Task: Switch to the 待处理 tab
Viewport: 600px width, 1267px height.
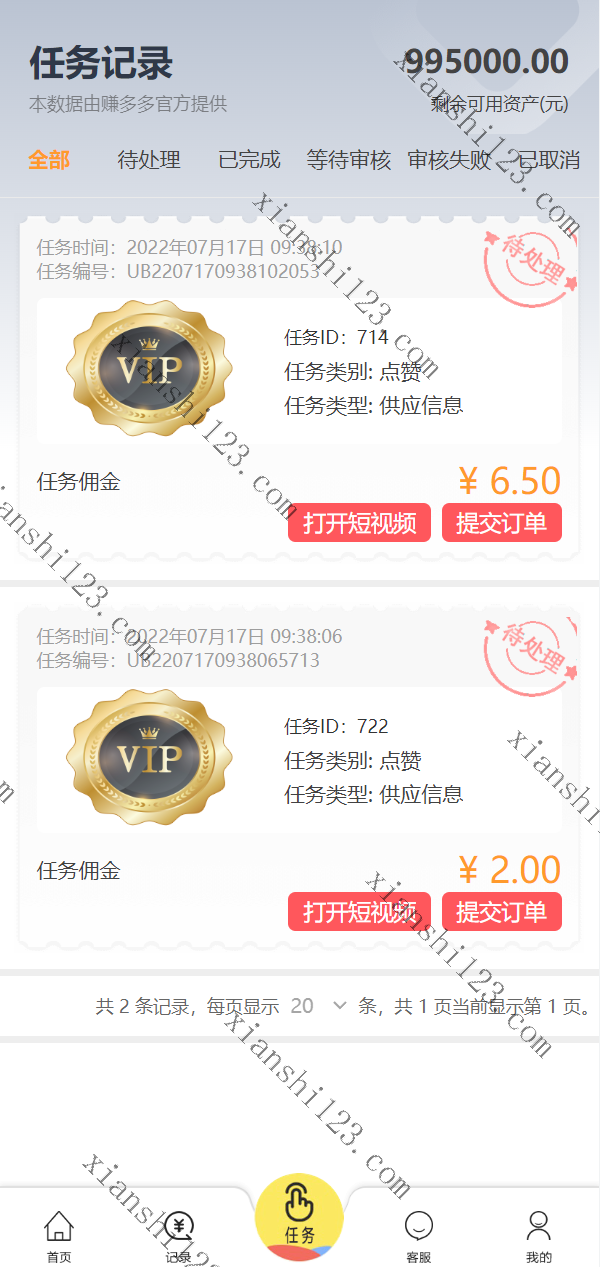Action: pyautogui.click(x=149, y=160)
